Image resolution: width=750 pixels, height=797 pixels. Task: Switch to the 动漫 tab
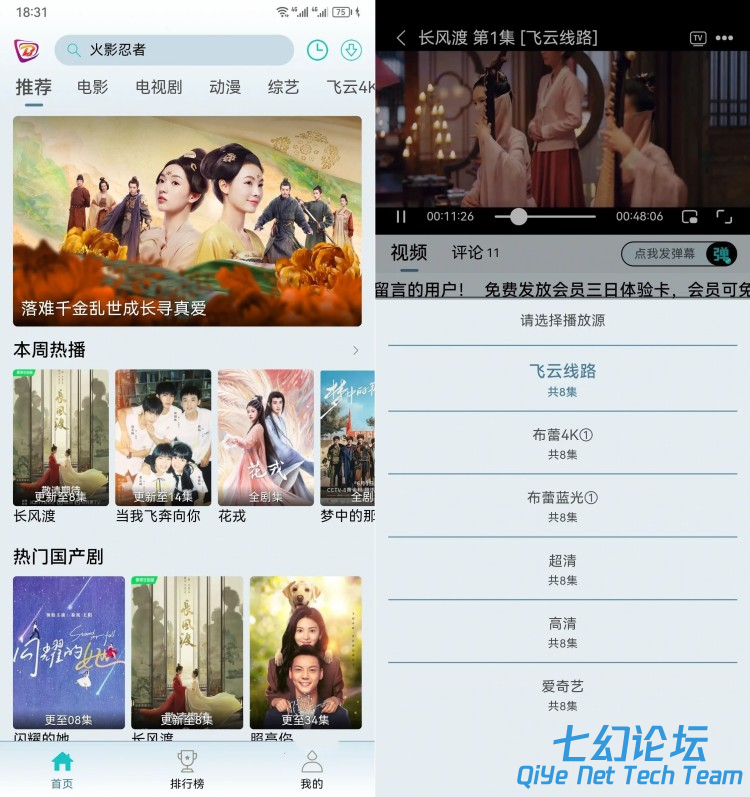click(x=225, y=87)
